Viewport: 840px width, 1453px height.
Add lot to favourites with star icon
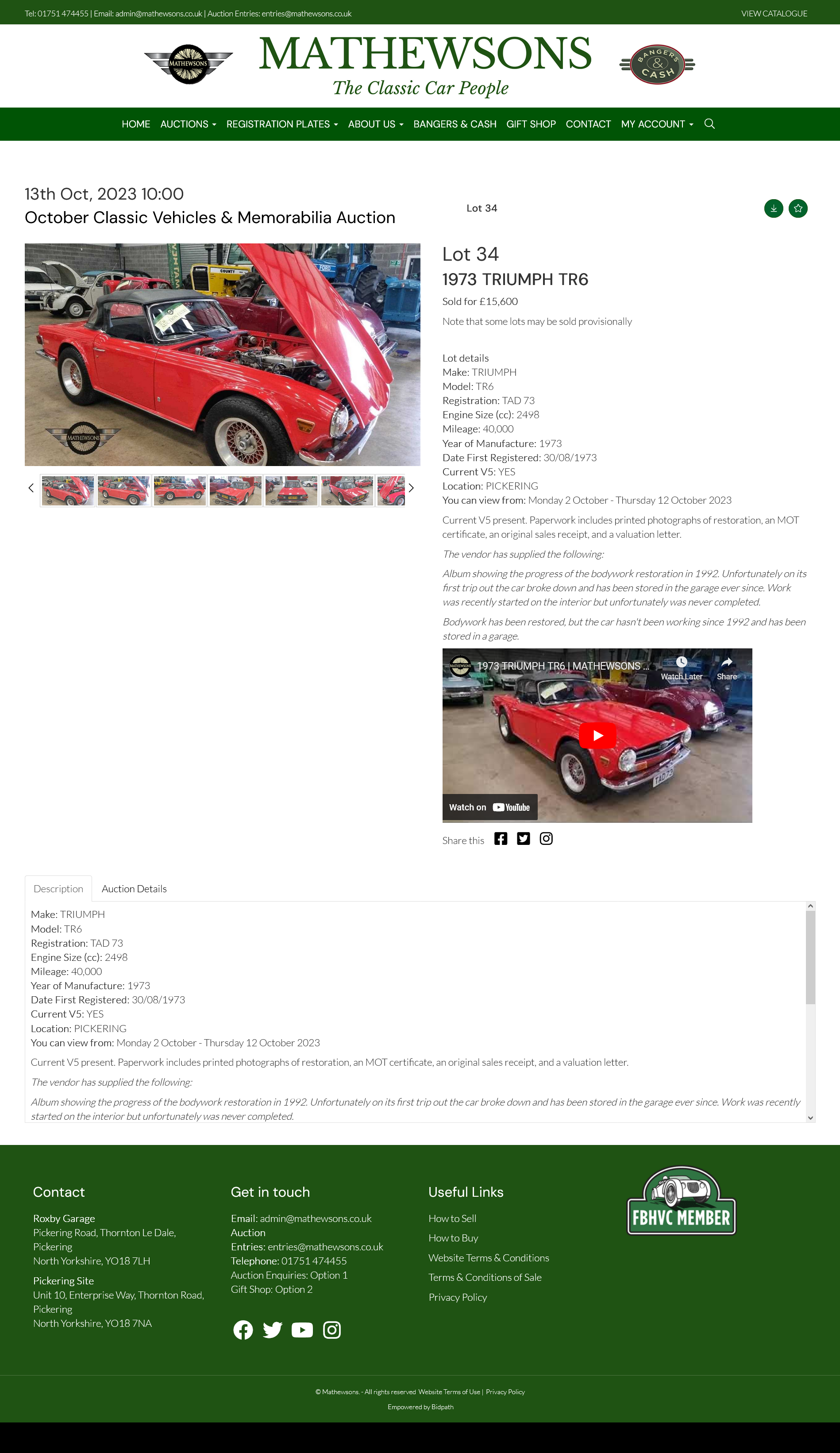798,208
